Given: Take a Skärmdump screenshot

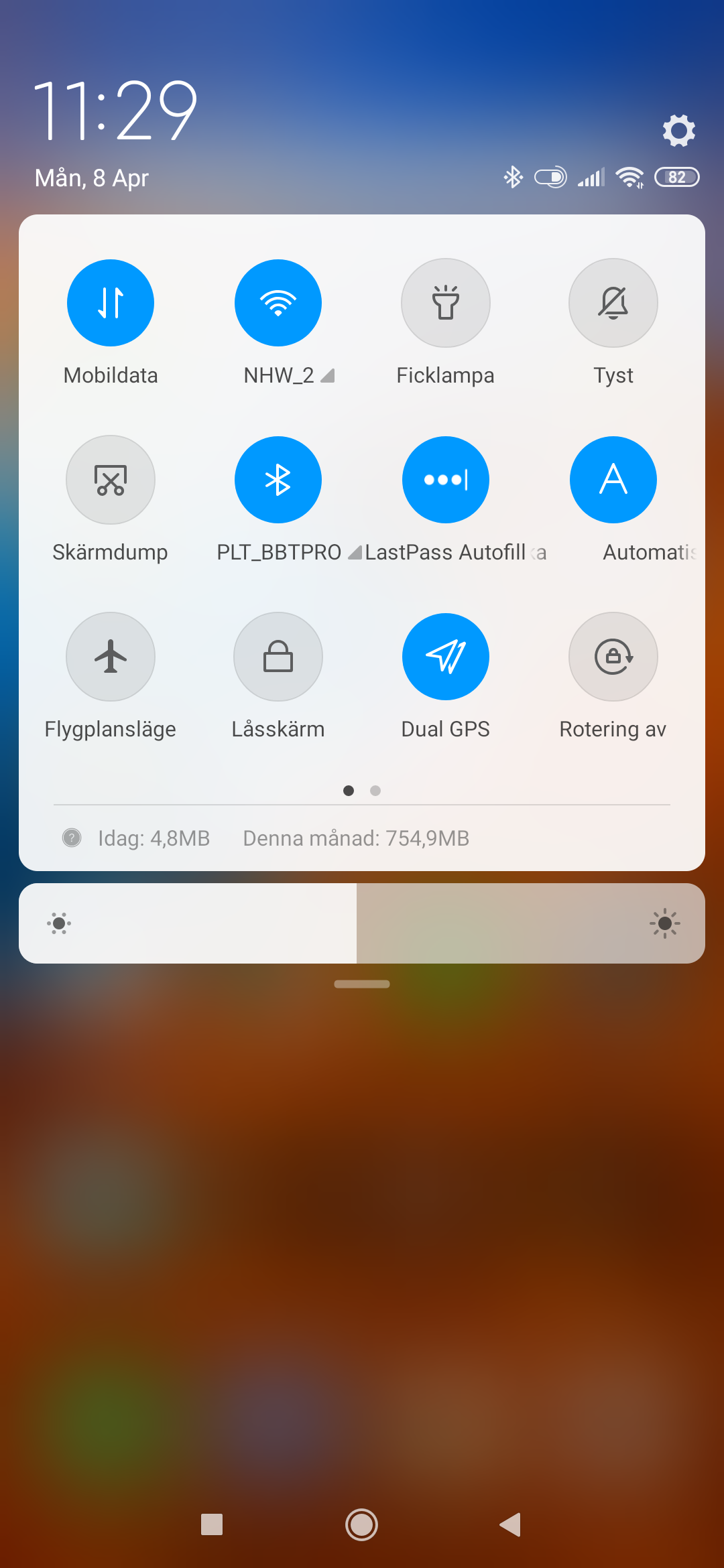Looking at the screenshot, I should click(x=111, y=480).
